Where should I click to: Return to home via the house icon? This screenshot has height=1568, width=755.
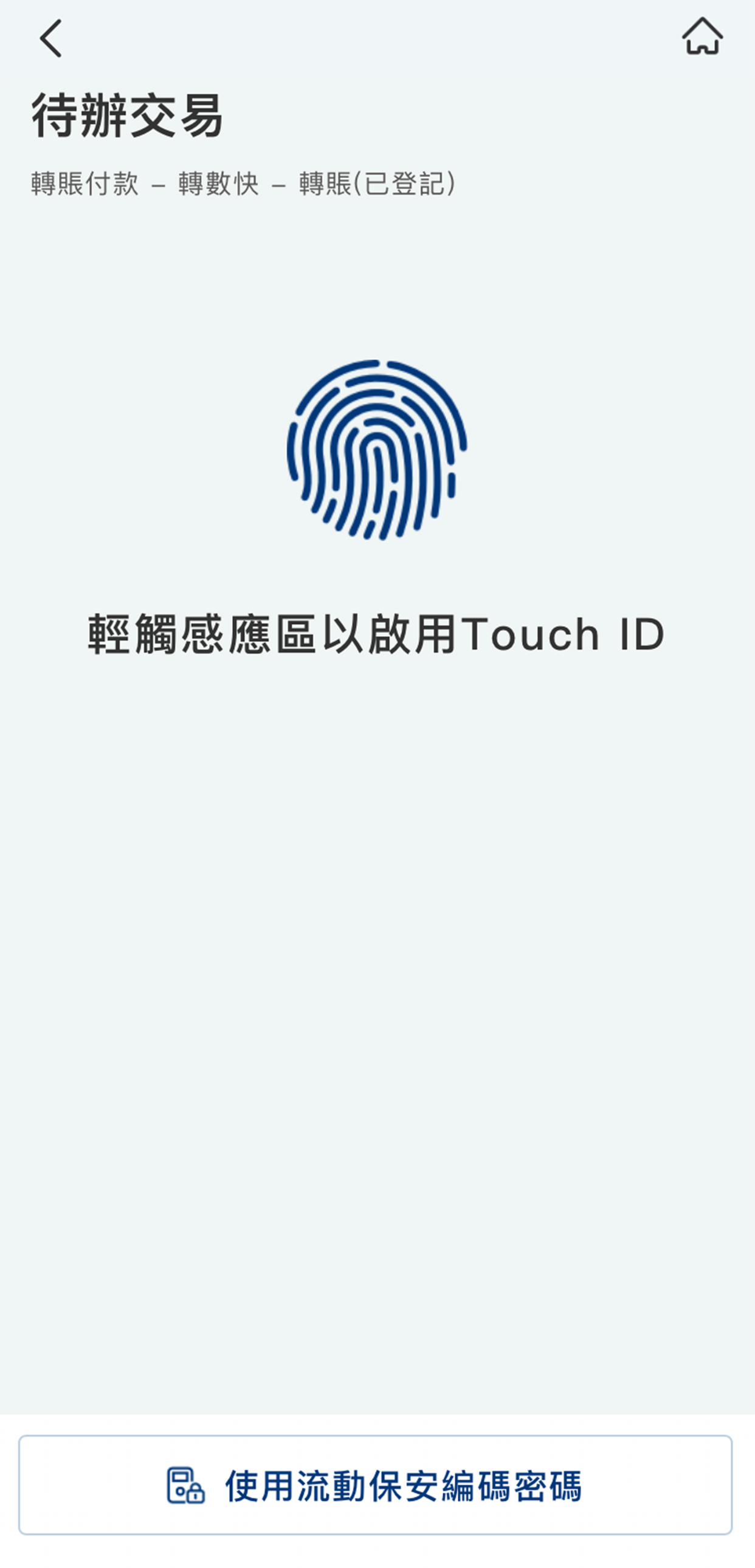pyautogui.click(x=702, y=36)
